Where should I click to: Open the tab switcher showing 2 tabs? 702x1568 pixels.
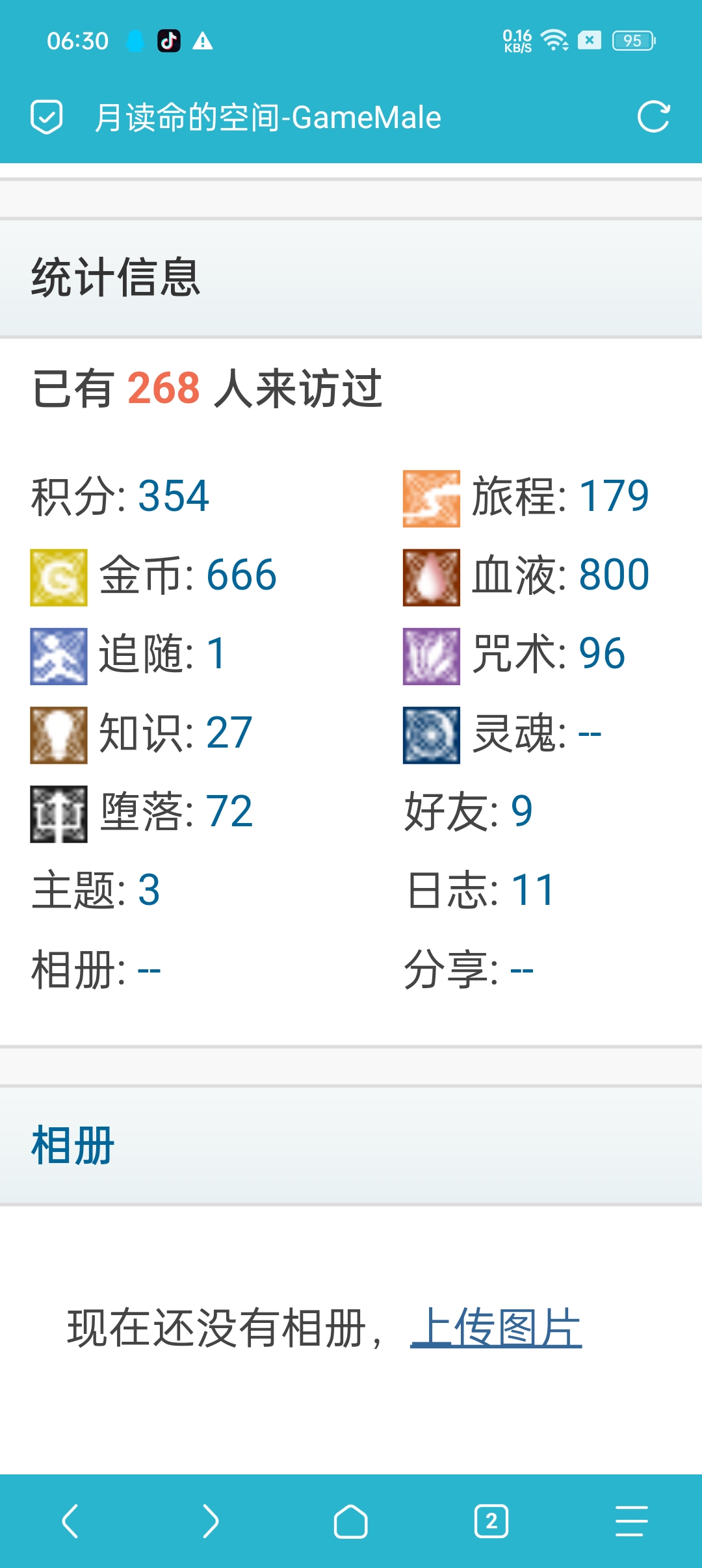pyautogui.click(x=491, y=1521)
